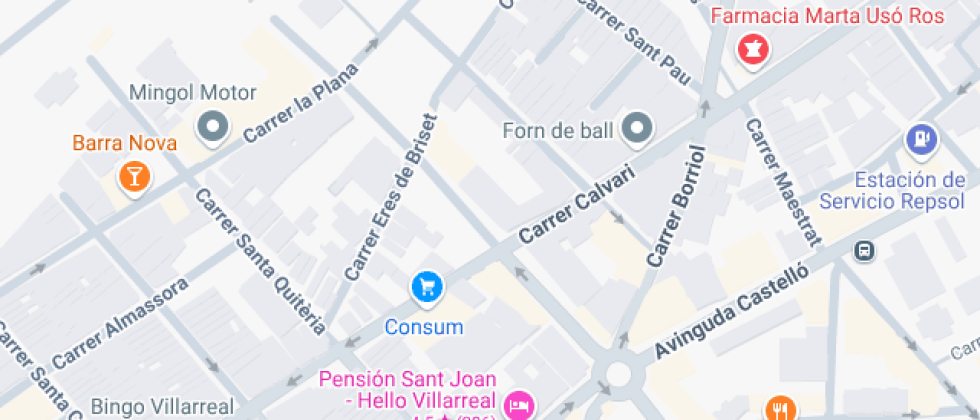The image size is (980, 420).
Task: Open the orange restaurant pin
Action: pyautogui.click(x=780, y=409)
